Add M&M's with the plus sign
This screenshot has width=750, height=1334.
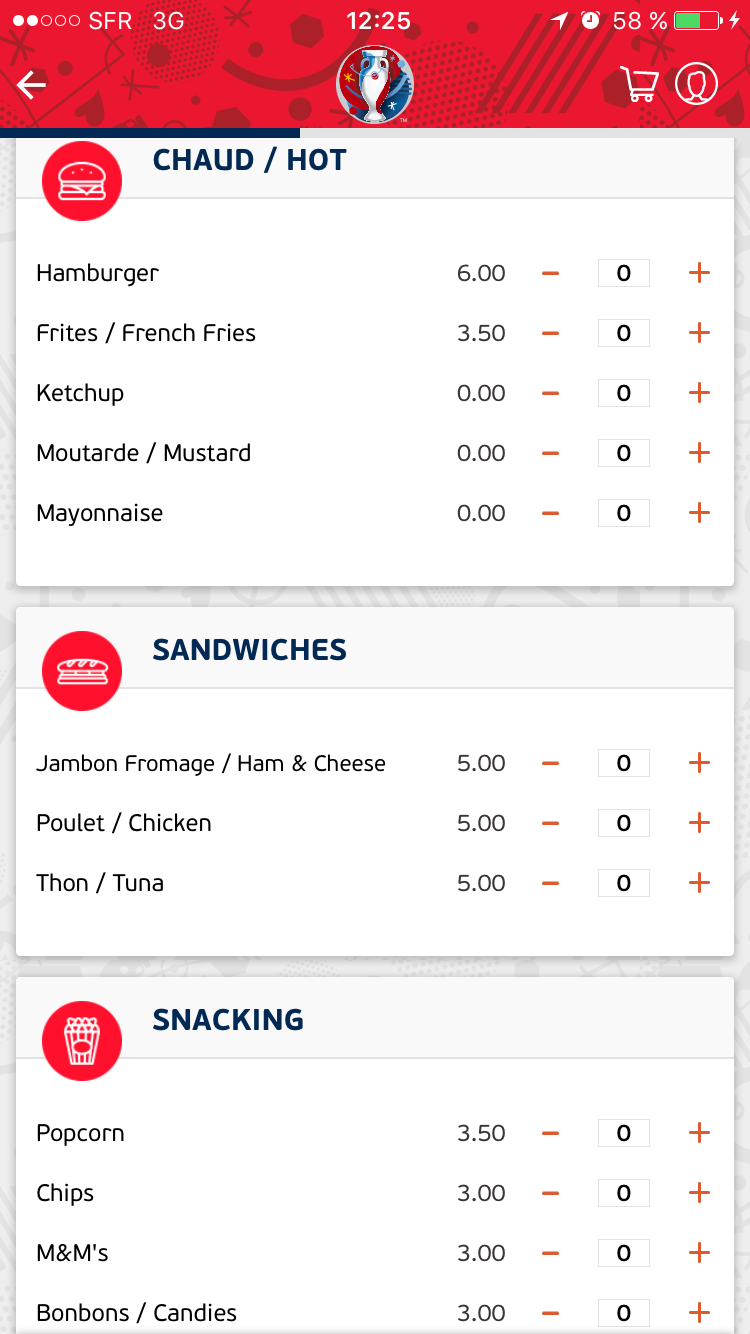(699, 1253)
